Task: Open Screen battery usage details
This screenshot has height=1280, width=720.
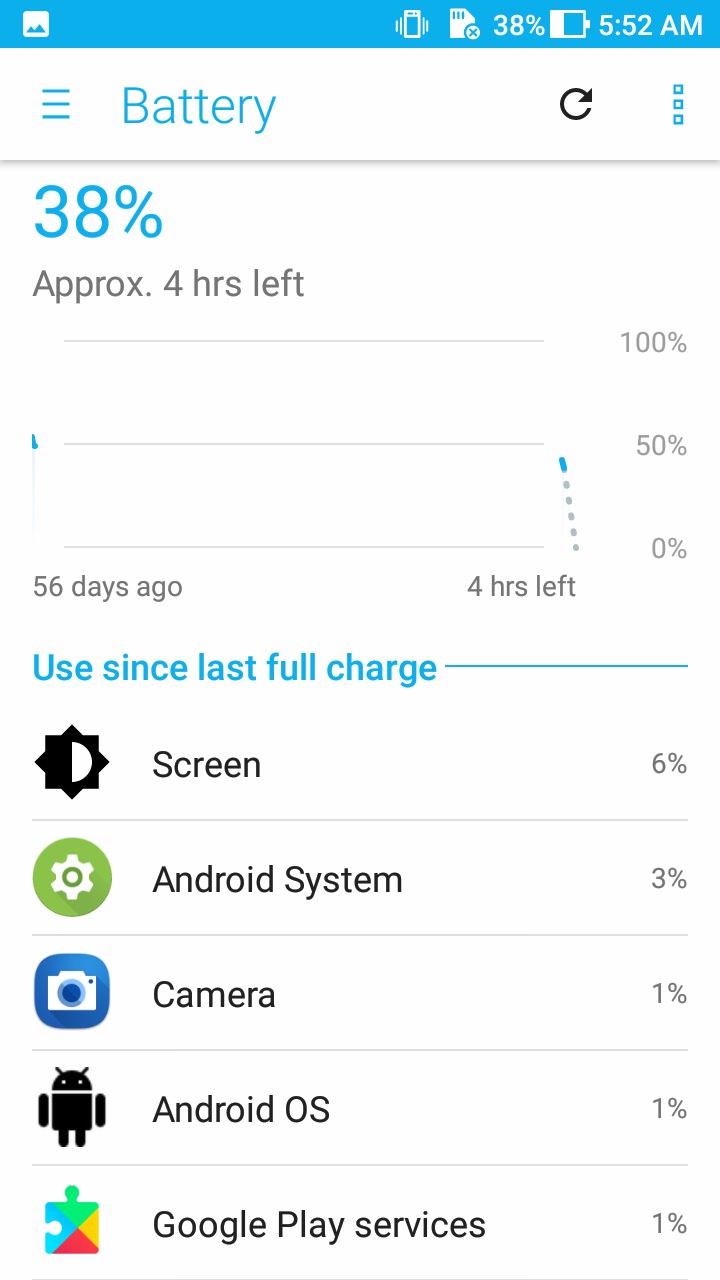Action: tap(360, 764)
